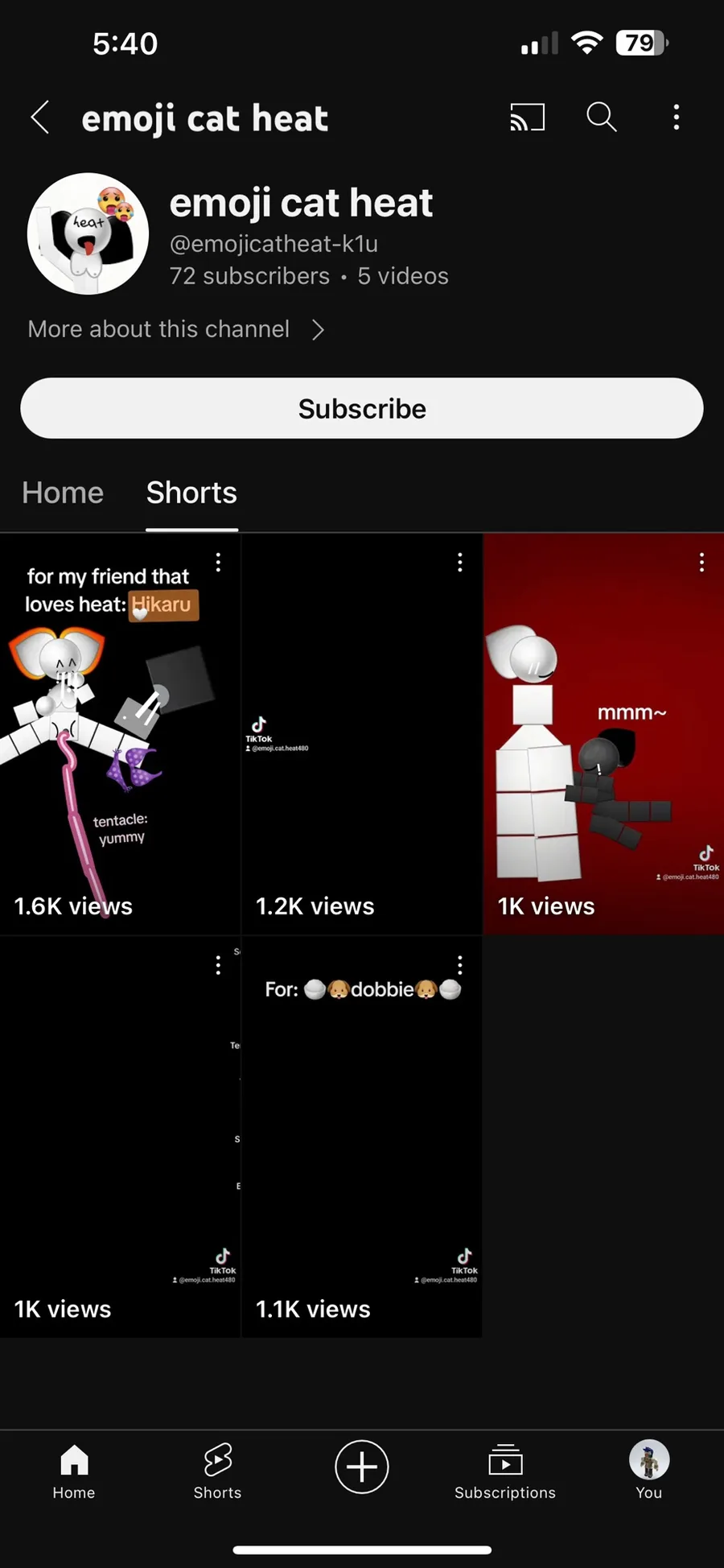Search within the channel
The height and width of the screenshot is (1568, 724).
pyautogui.click(x=601, y=118)
